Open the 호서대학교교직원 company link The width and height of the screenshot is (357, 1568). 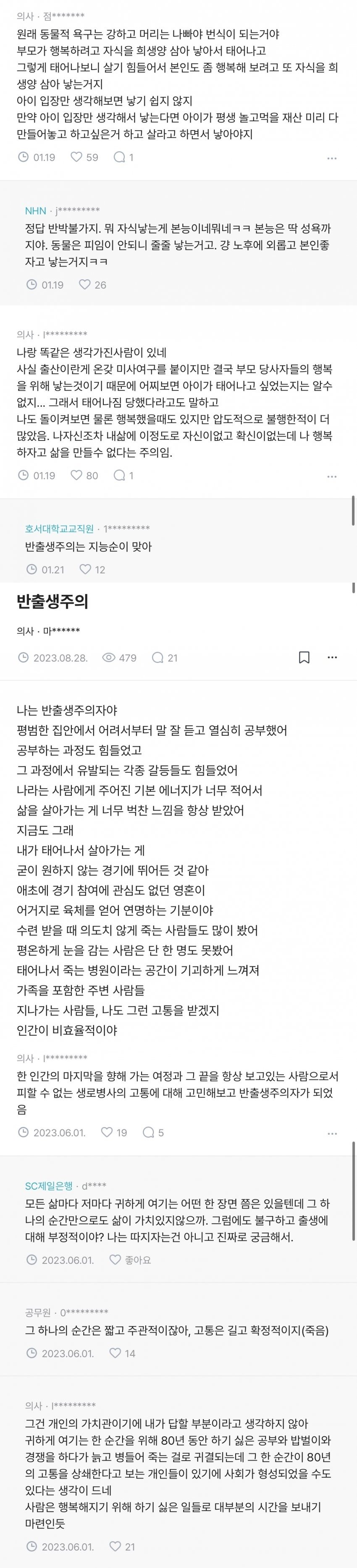(60, 529)
